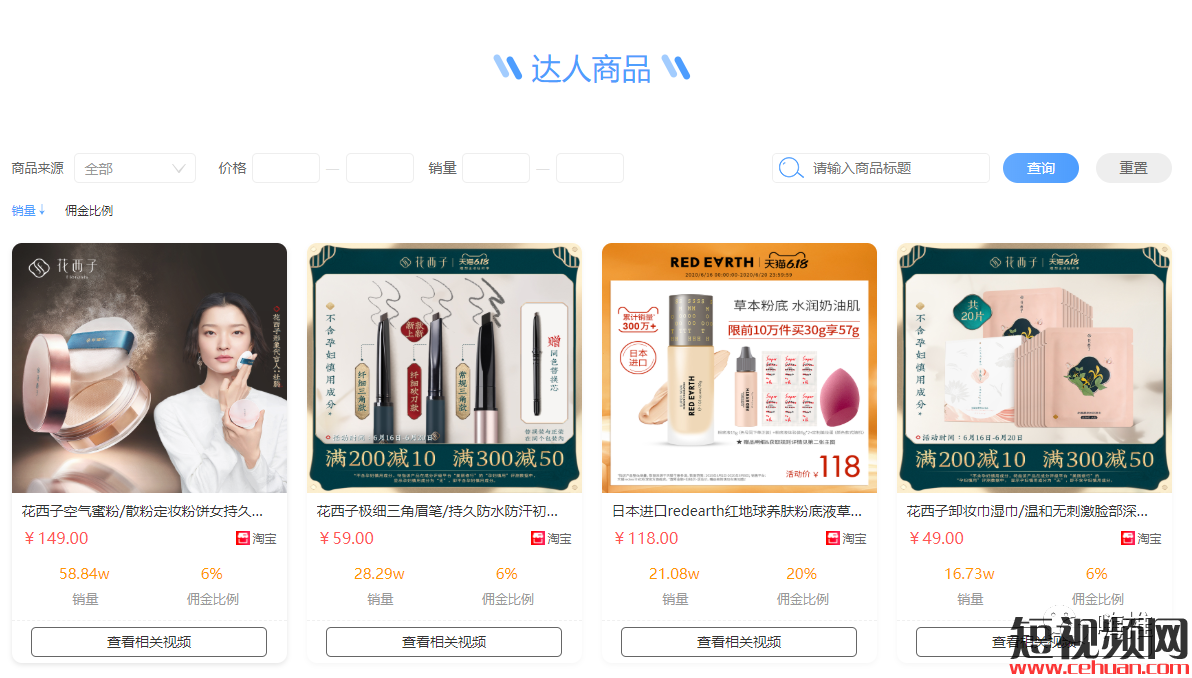View 查看相关视频 for 花西子极细三角眉笔

point(444,642)
